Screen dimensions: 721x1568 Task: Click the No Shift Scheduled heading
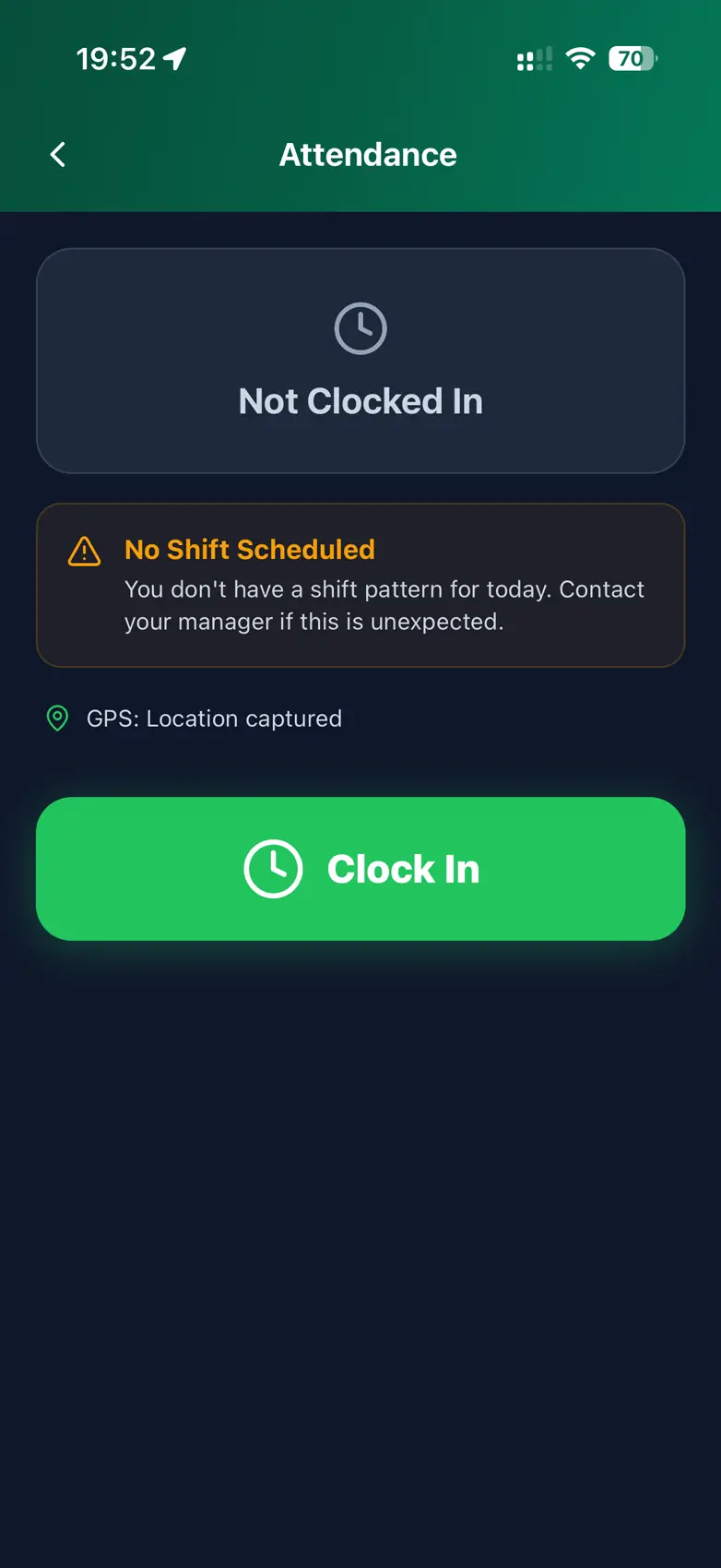pyautogui.click(x=249, y=550)
